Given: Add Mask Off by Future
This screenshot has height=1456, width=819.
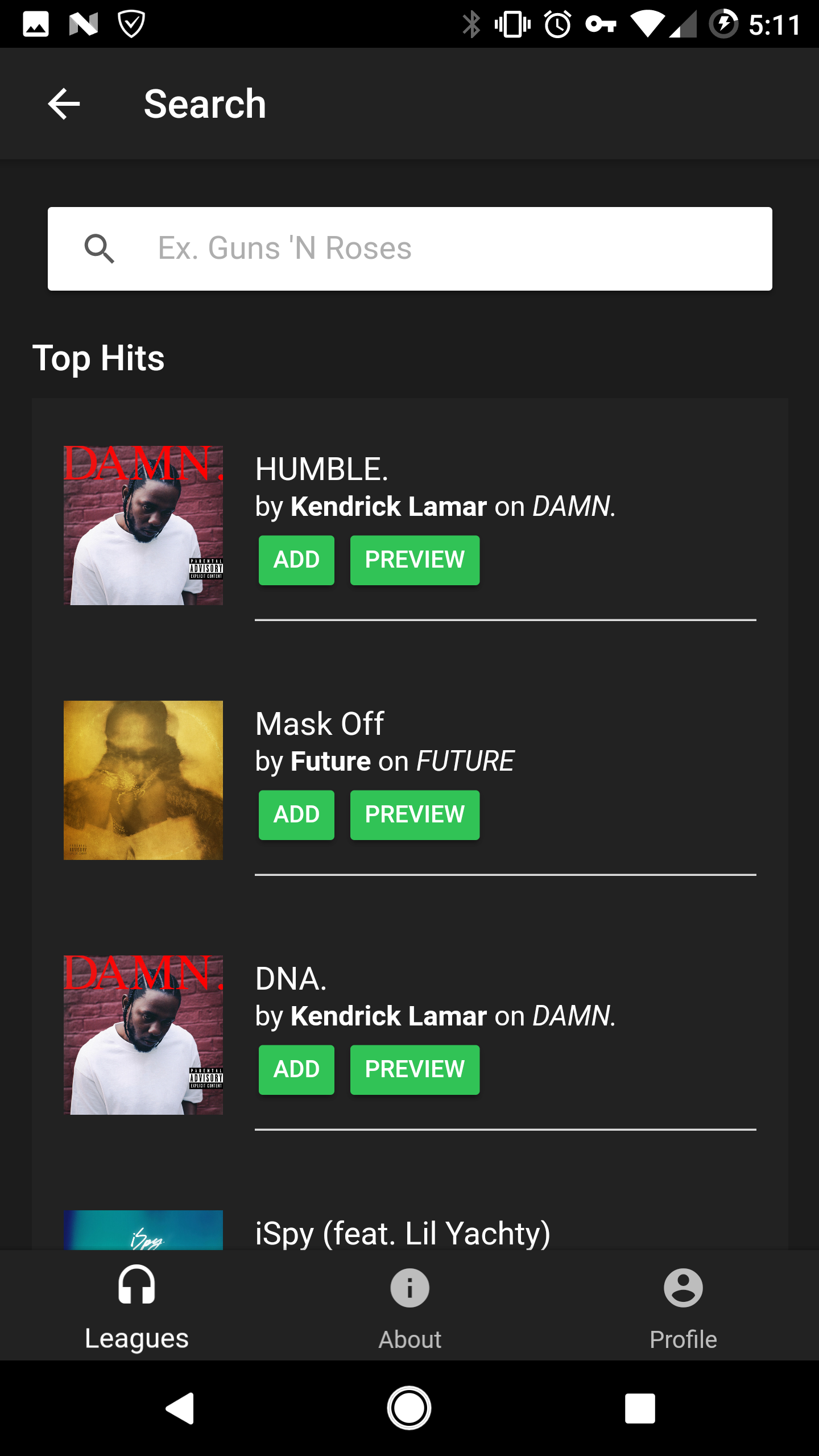Looking at the screenshot, I should pos(296,815).
